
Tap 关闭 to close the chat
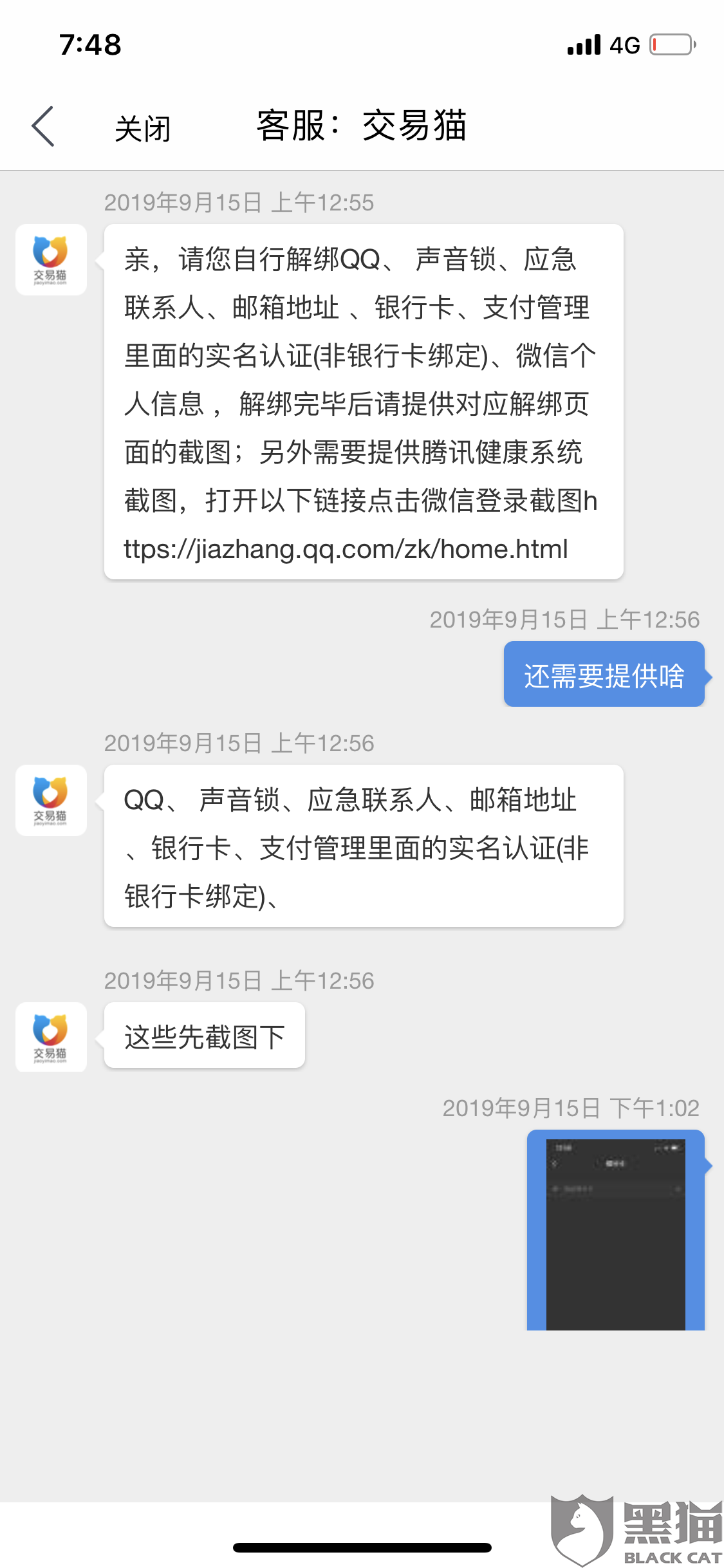coord(143,129)
